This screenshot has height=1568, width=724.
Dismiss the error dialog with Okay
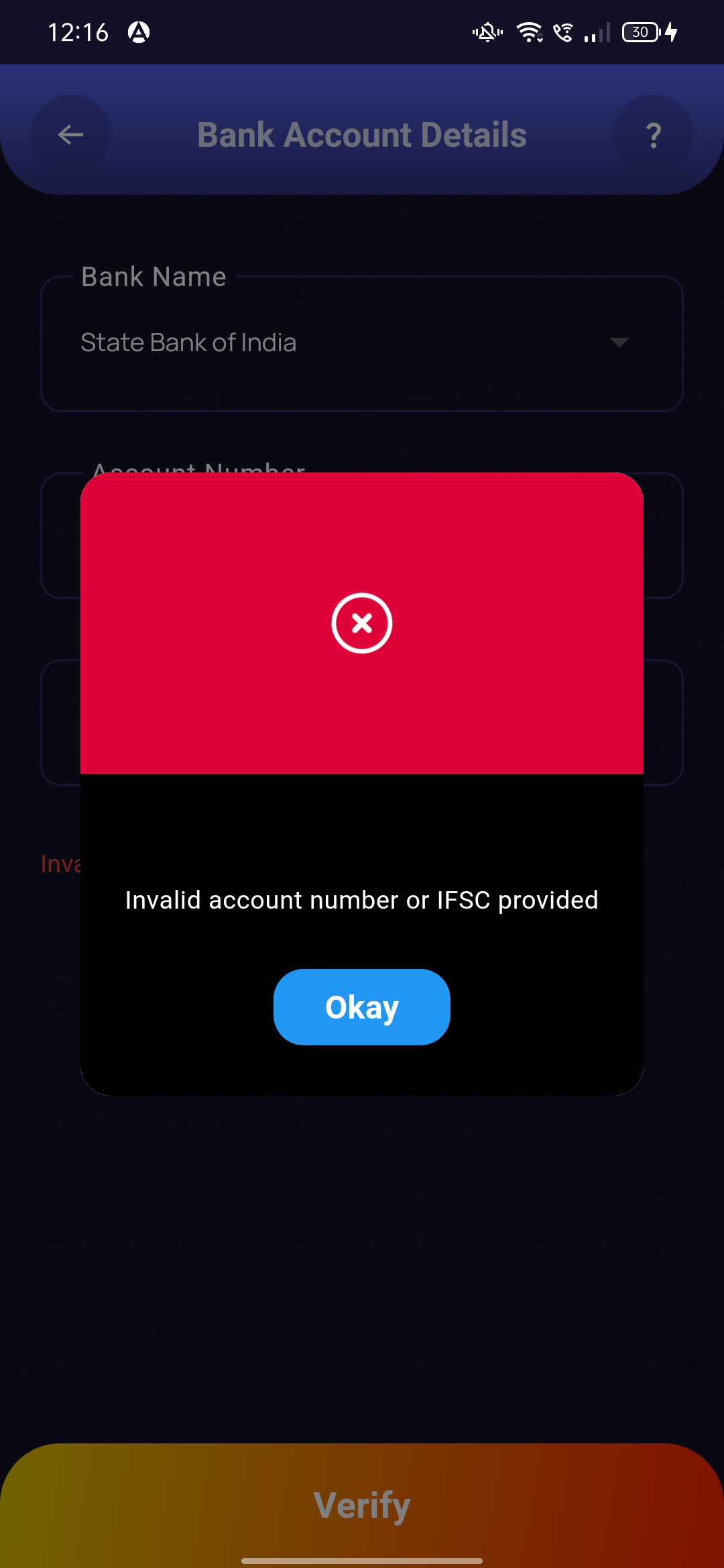(362, 1006)
